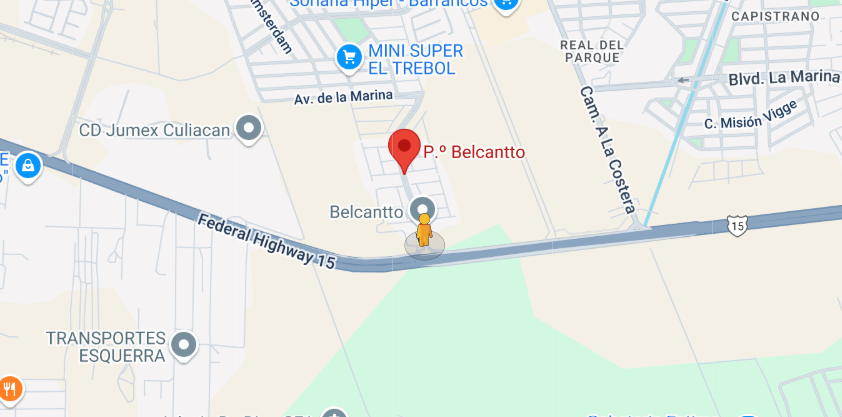Select the CD Jumex Culiacan marker

(248, 129)
